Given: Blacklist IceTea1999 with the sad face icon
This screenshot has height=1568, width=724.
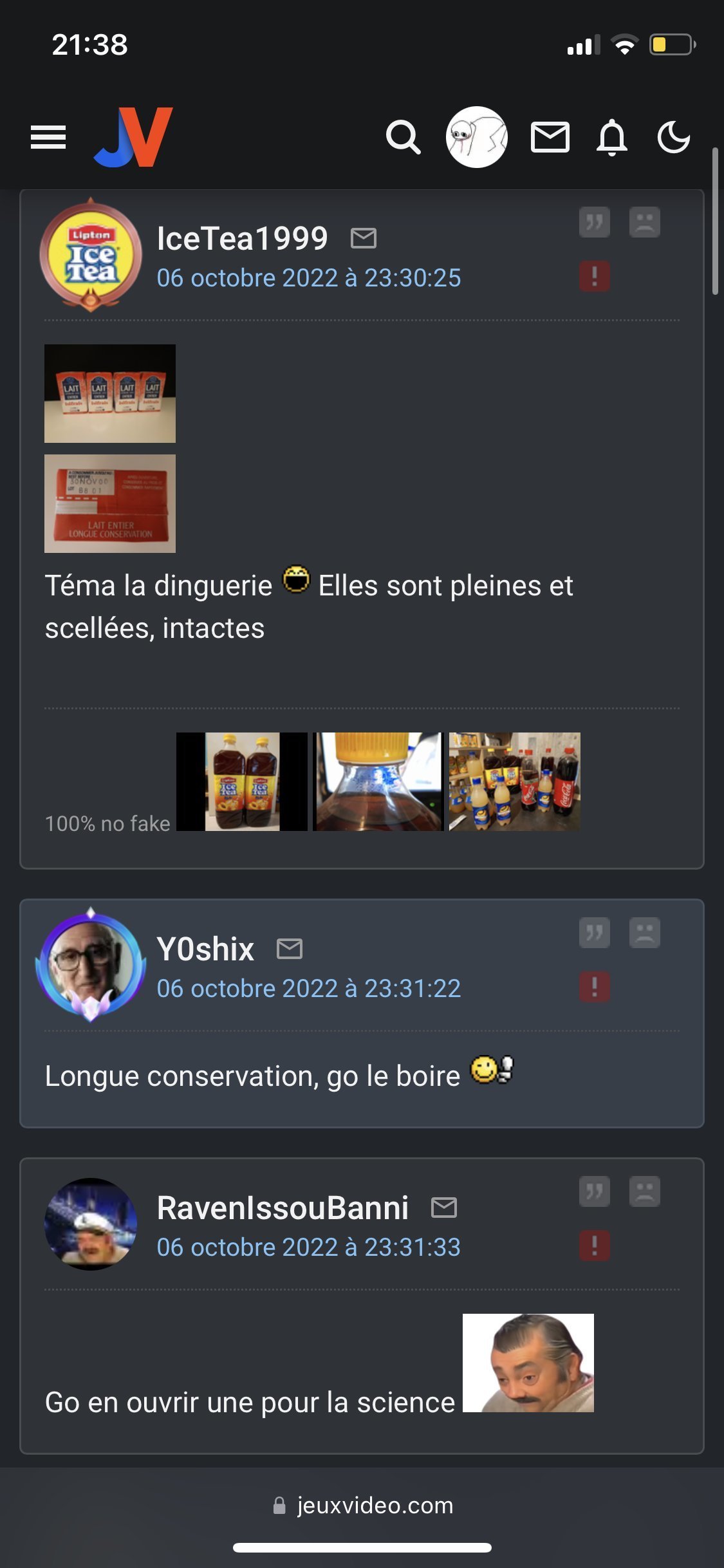Looking at the screenshot, I should [x=645, y=223].
